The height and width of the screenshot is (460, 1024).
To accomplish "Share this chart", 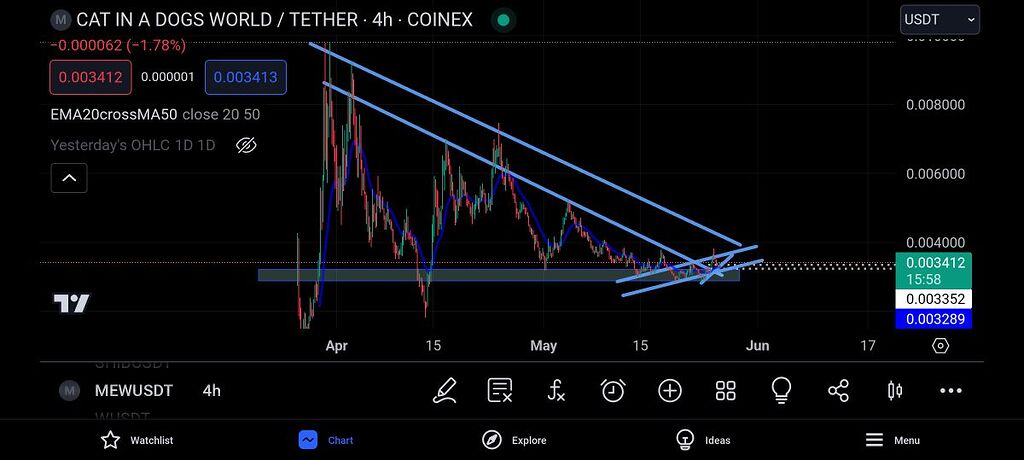I will [839, 390].
